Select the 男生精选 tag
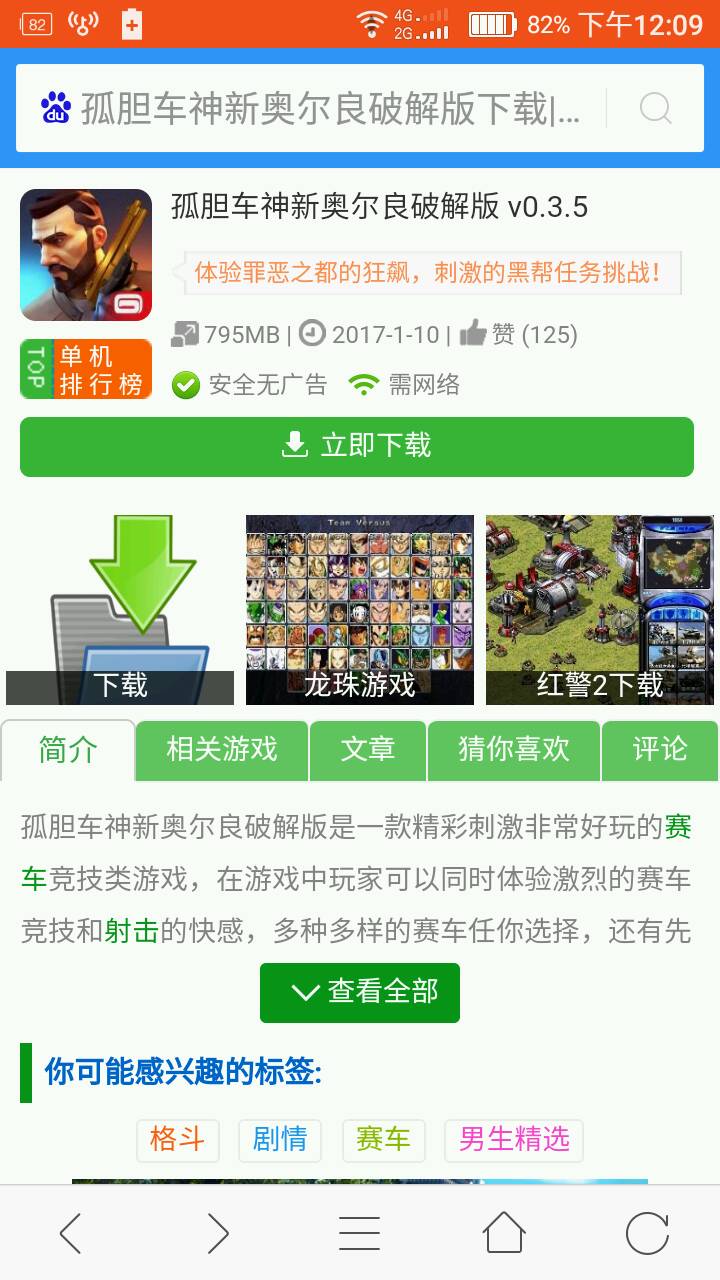This screenshot has height=1280, width=720. click(514, 1140)
